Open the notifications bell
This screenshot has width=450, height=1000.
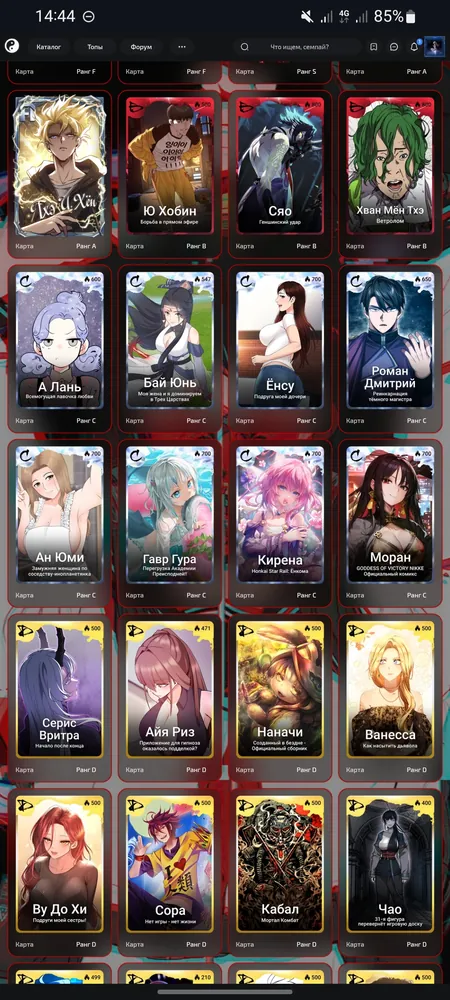click(414, 47)
